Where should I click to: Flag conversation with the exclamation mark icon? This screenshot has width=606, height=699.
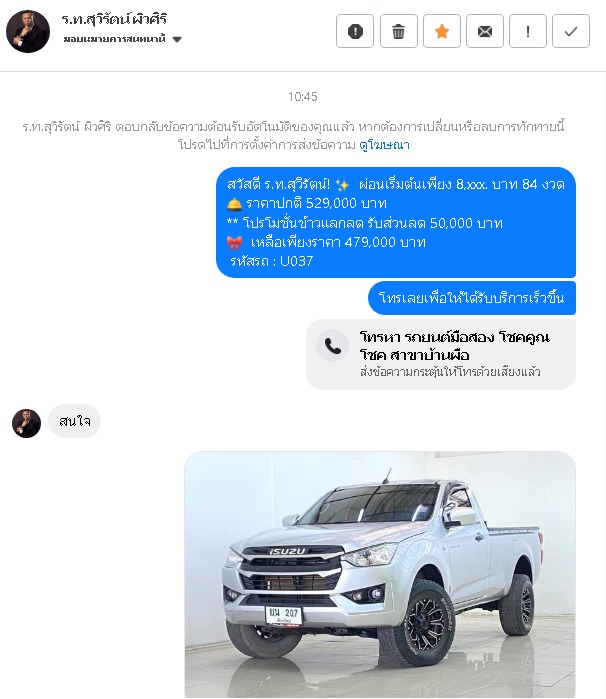[x=528, y=31]
